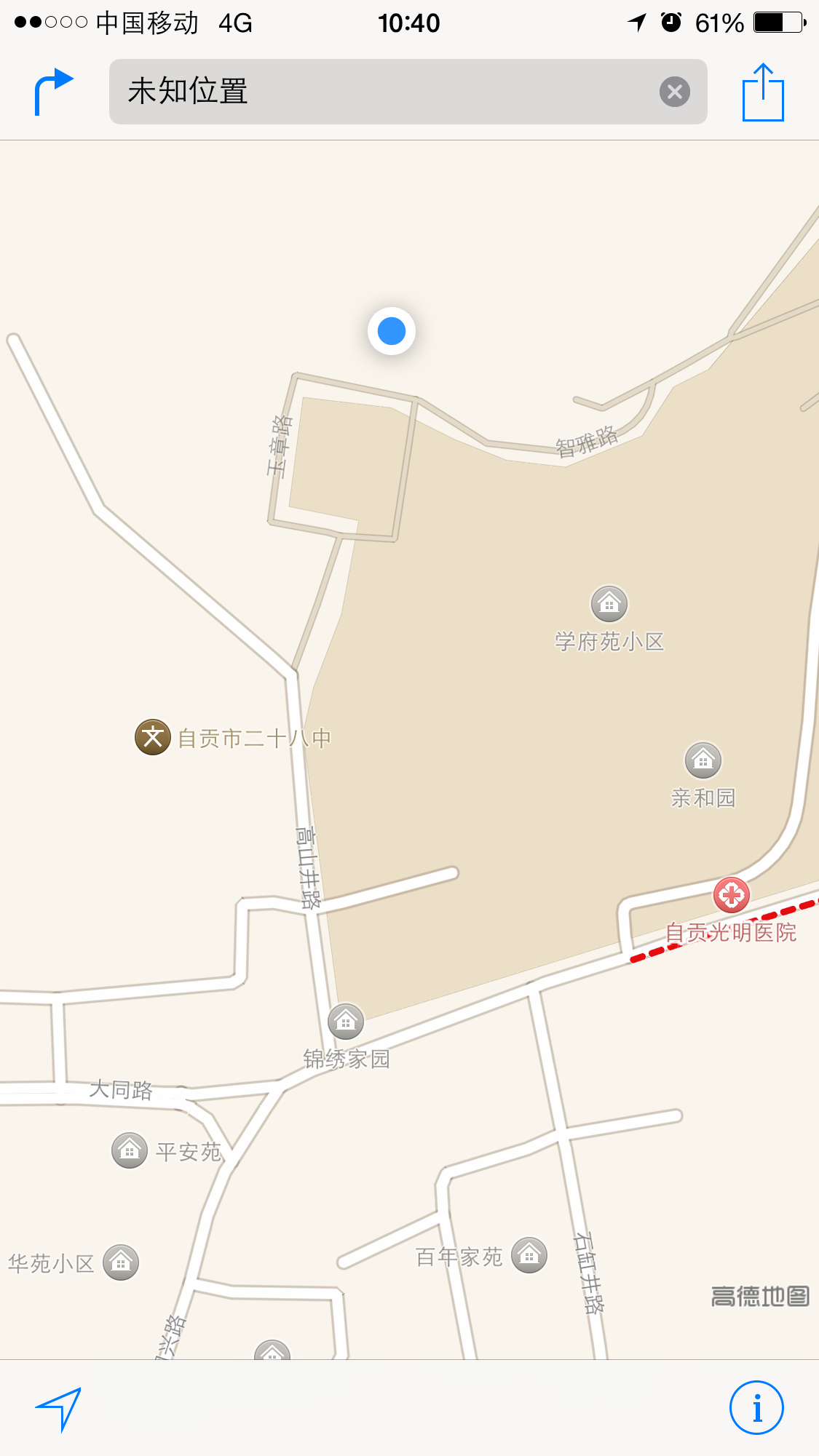Select 学府苑小区 place marker

coord(609,604)
